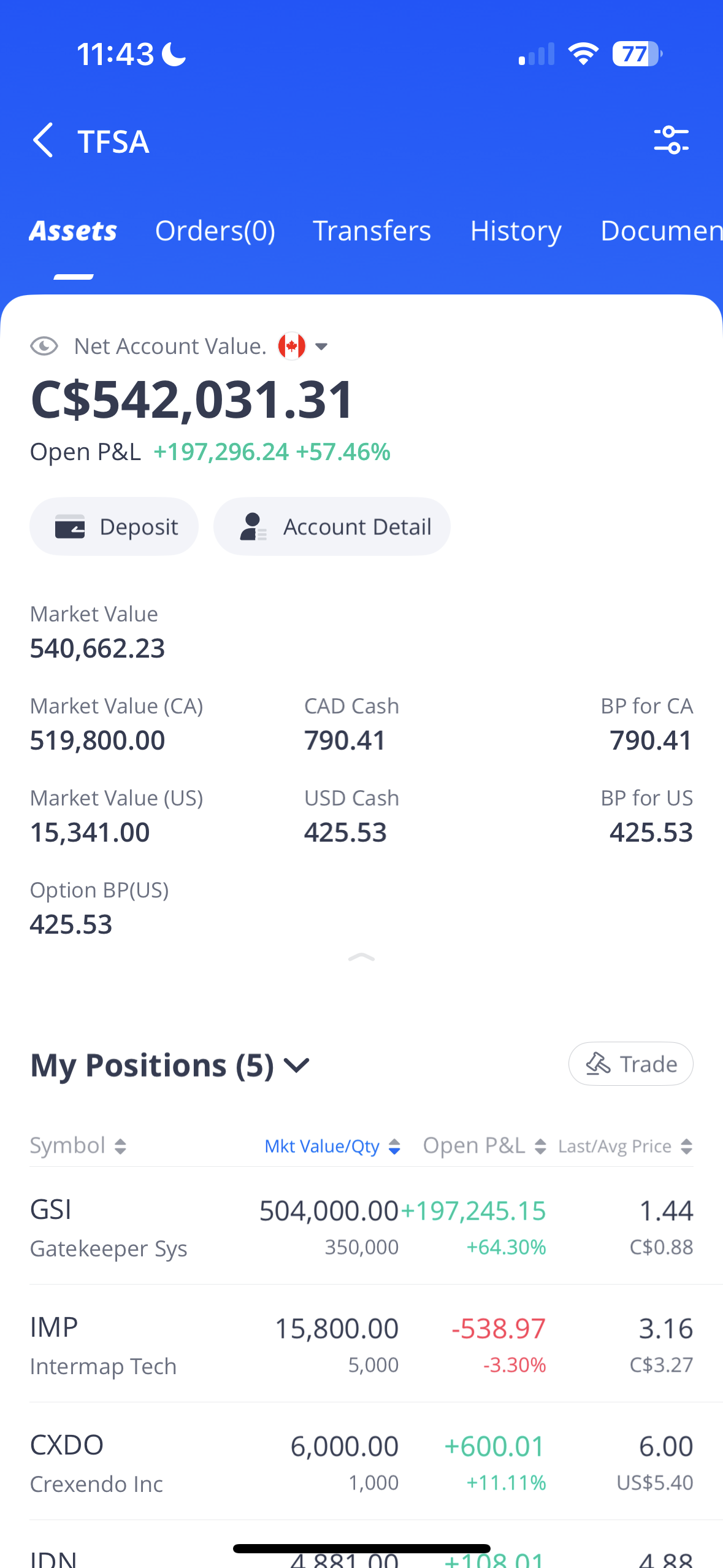Open the account settings sliders icon

(671, 140)
